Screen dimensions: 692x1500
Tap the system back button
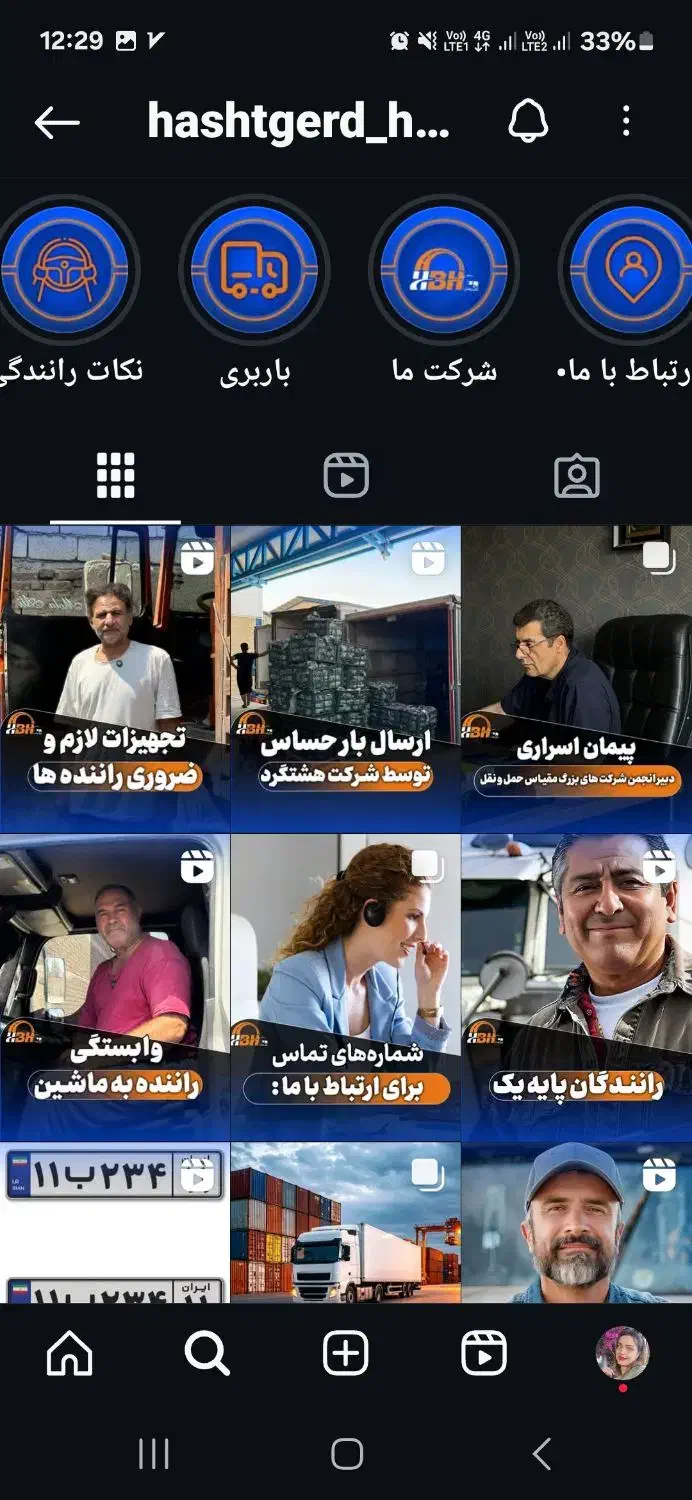pos(541,1454)
